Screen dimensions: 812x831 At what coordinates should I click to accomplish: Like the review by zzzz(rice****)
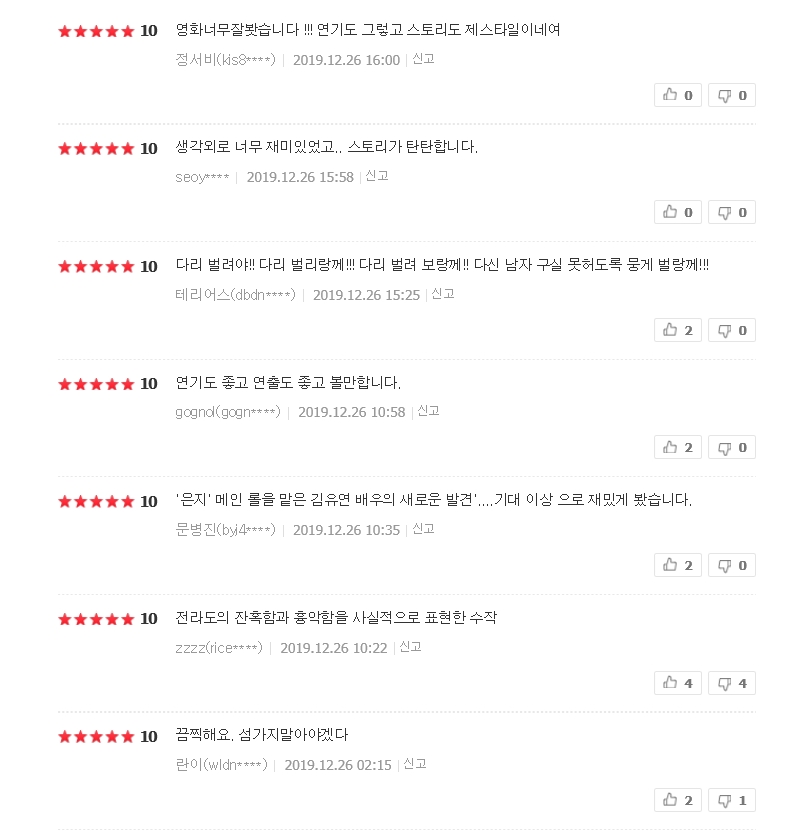(x=678, y=683)
